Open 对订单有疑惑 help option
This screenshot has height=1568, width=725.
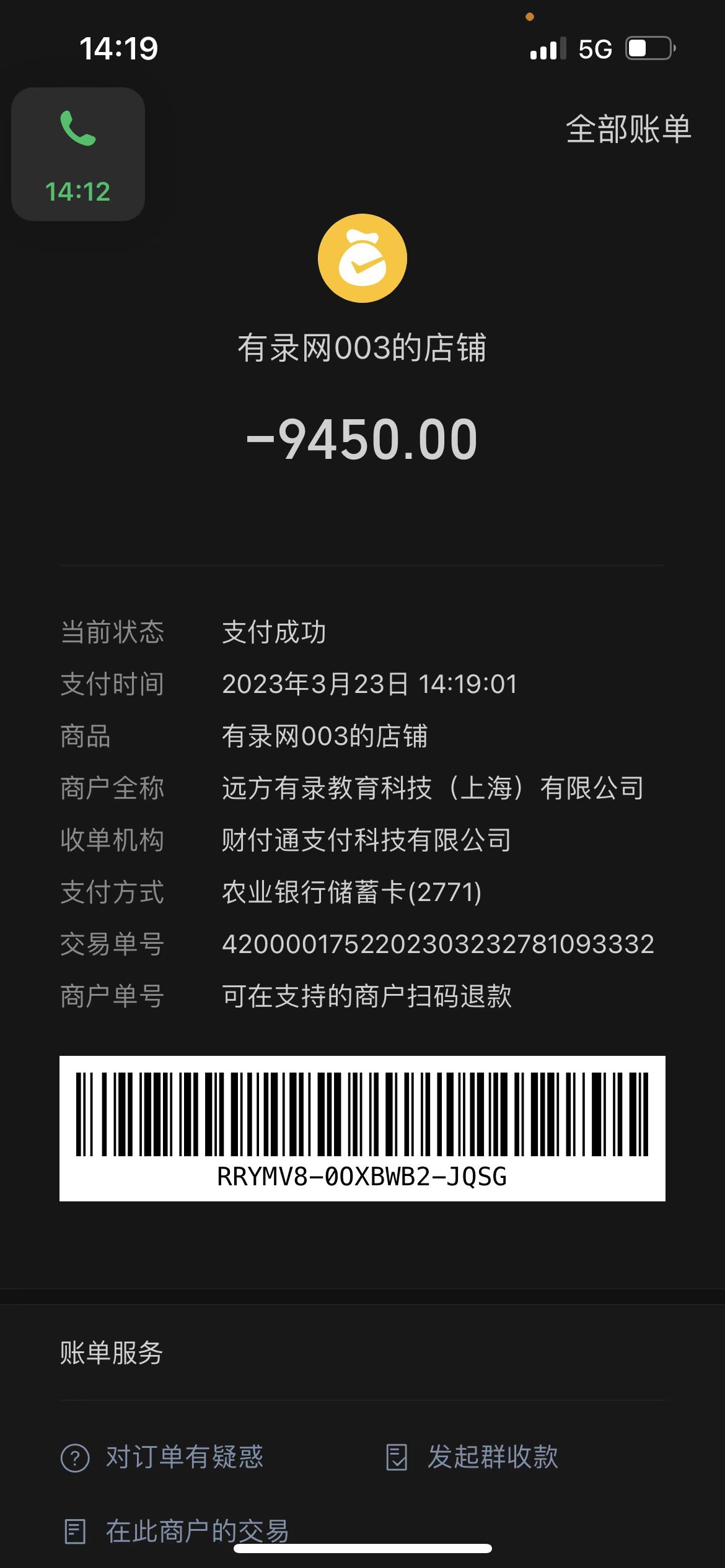point(162,1457)
